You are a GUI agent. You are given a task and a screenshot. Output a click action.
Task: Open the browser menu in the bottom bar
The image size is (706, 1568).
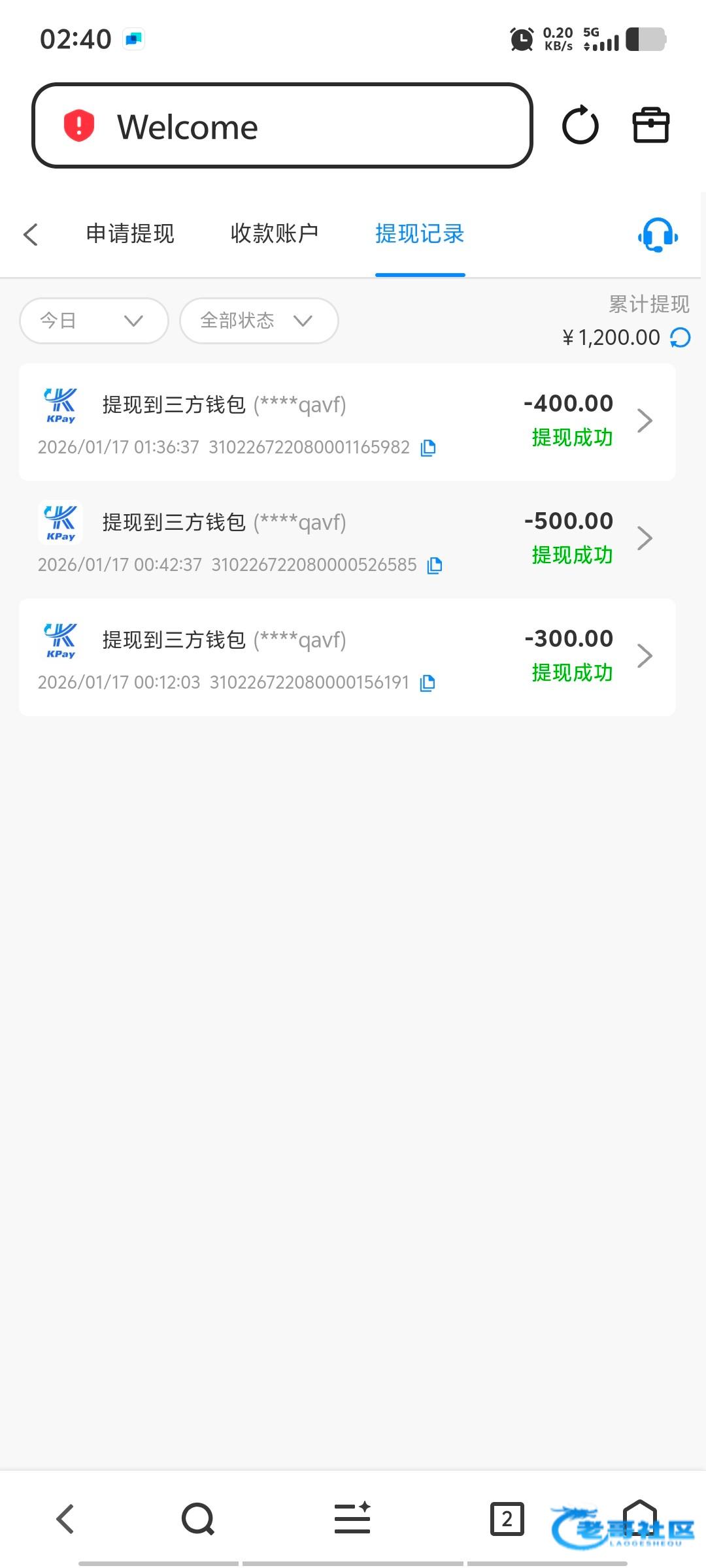(352, 1519)
